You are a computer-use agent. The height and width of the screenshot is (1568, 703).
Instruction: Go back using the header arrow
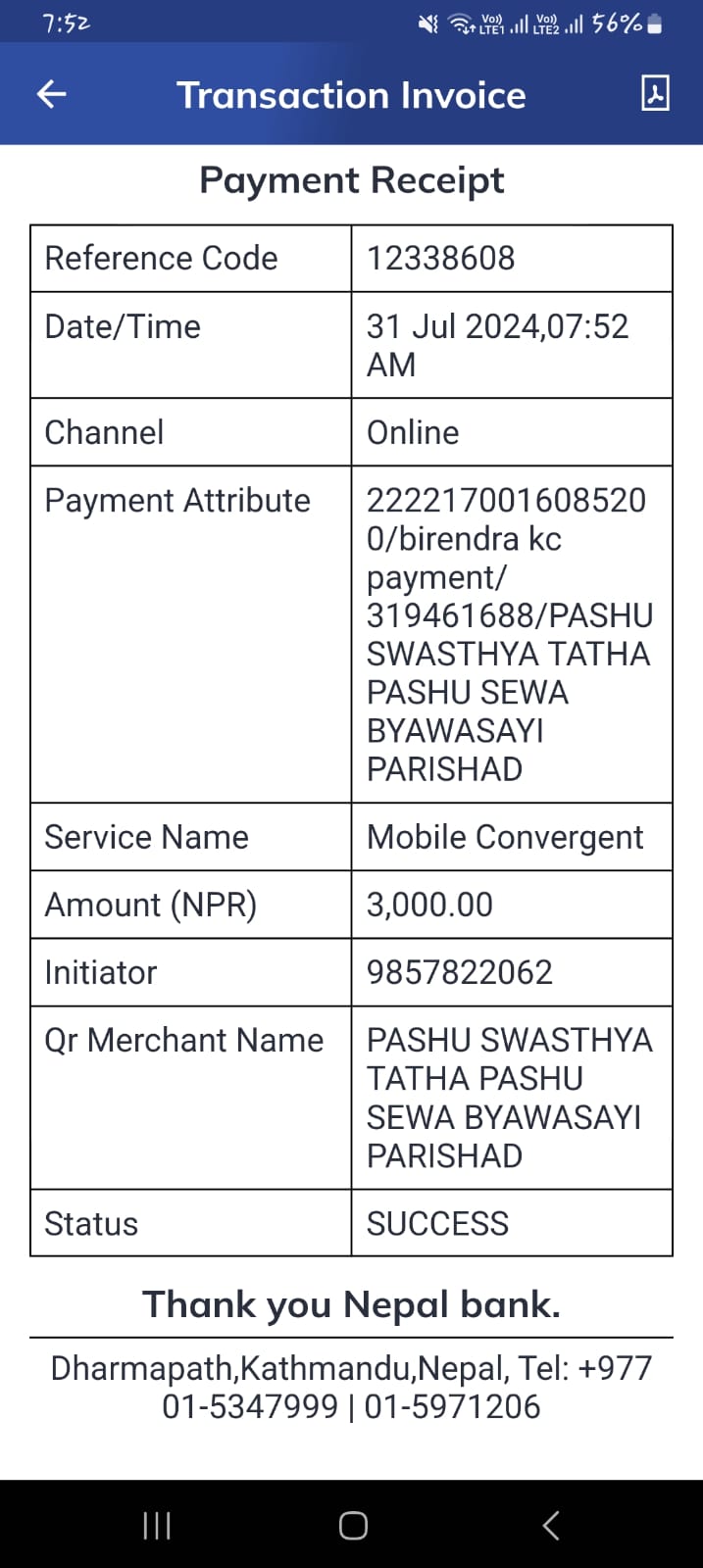tap(51, 94)
